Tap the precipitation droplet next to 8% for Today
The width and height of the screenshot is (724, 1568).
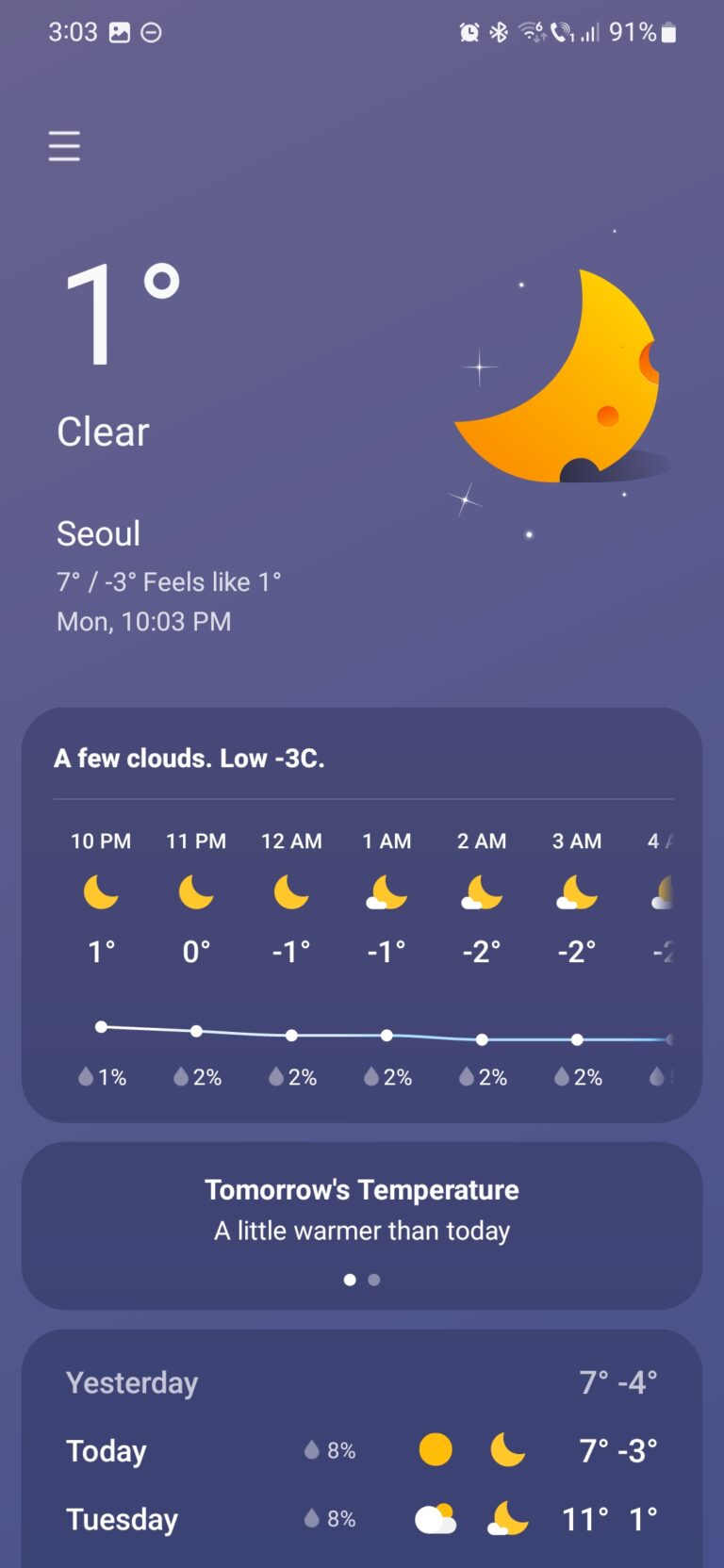312,1451
